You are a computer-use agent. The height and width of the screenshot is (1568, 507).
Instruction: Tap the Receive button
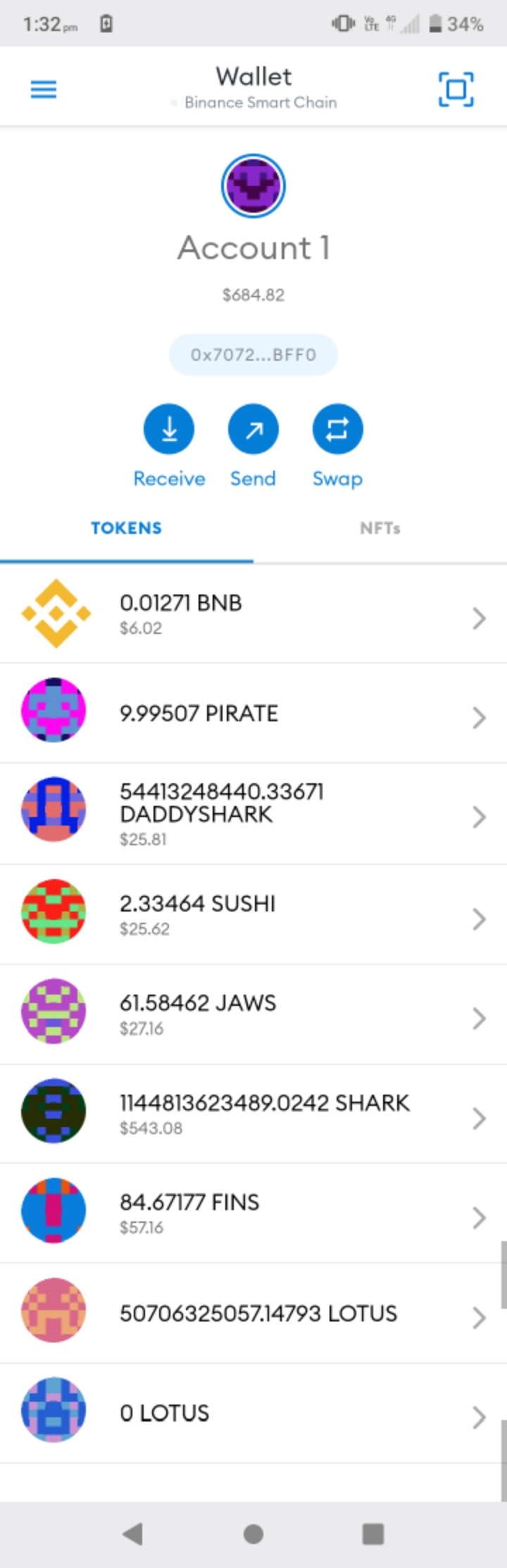[169, 429]
